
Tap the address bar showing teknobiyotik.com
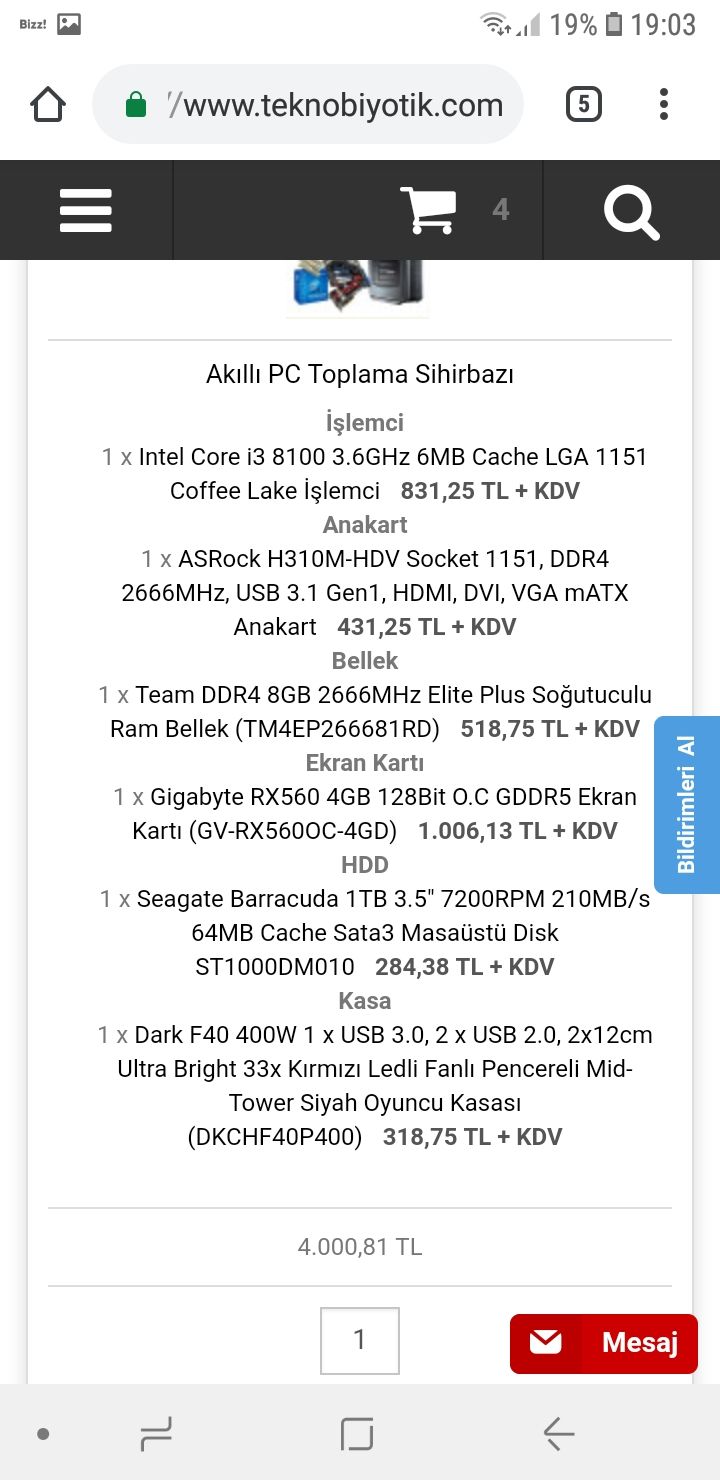coord(330,103)
